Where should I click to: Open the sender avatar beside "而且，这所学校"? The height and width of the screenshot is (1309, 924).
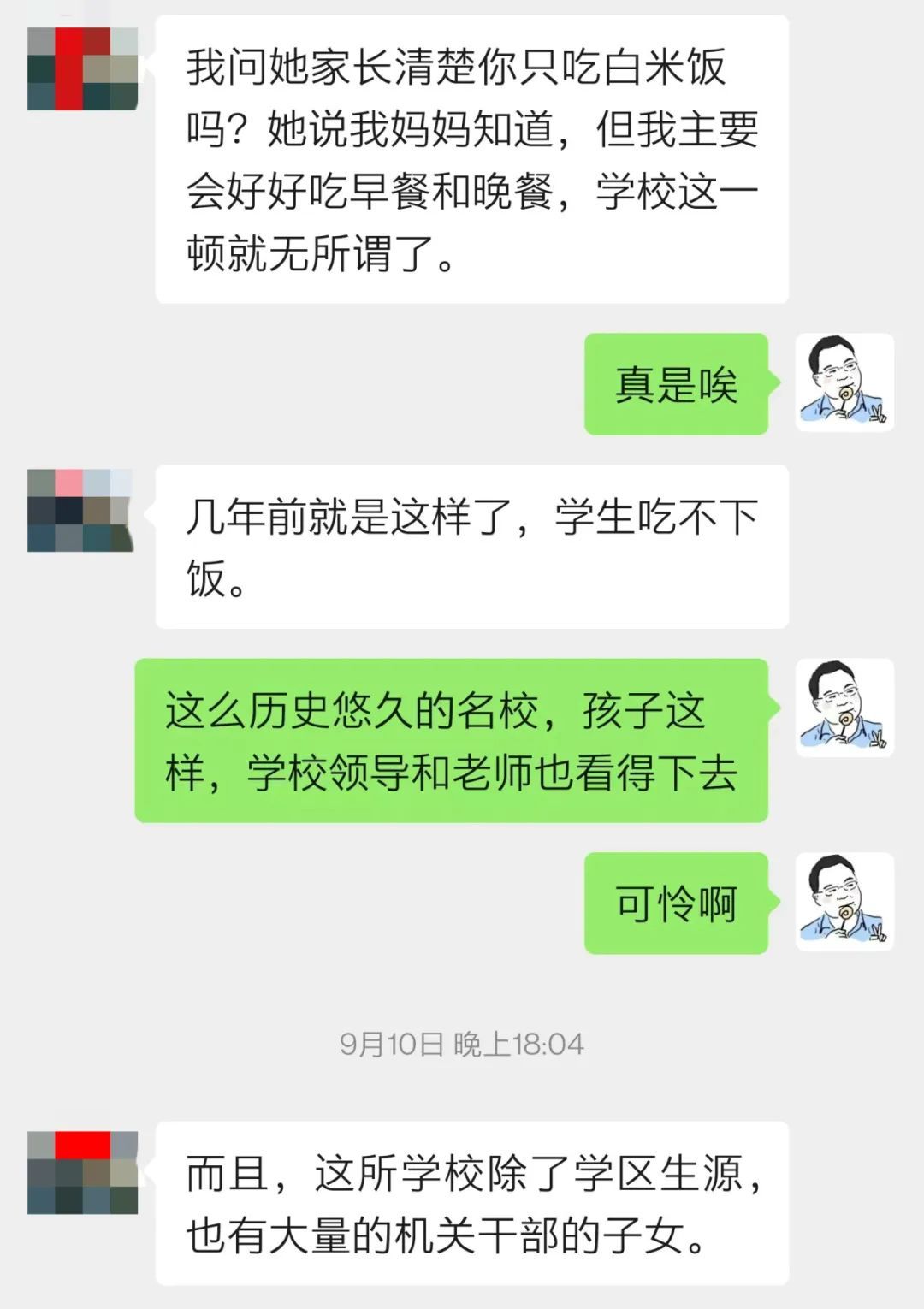(82, 1172)
